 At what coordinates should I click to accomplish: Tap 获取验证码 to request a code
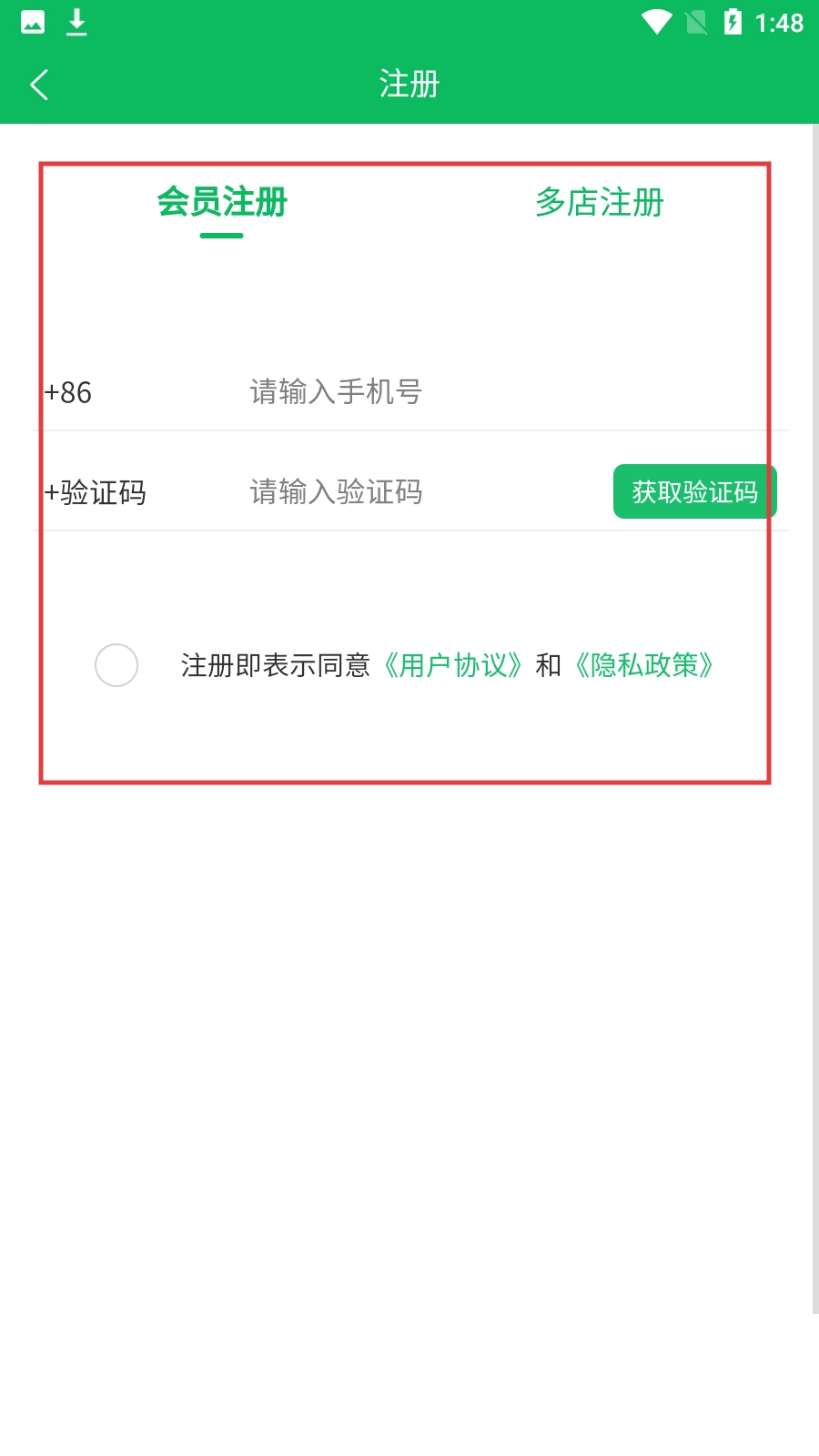694,492
